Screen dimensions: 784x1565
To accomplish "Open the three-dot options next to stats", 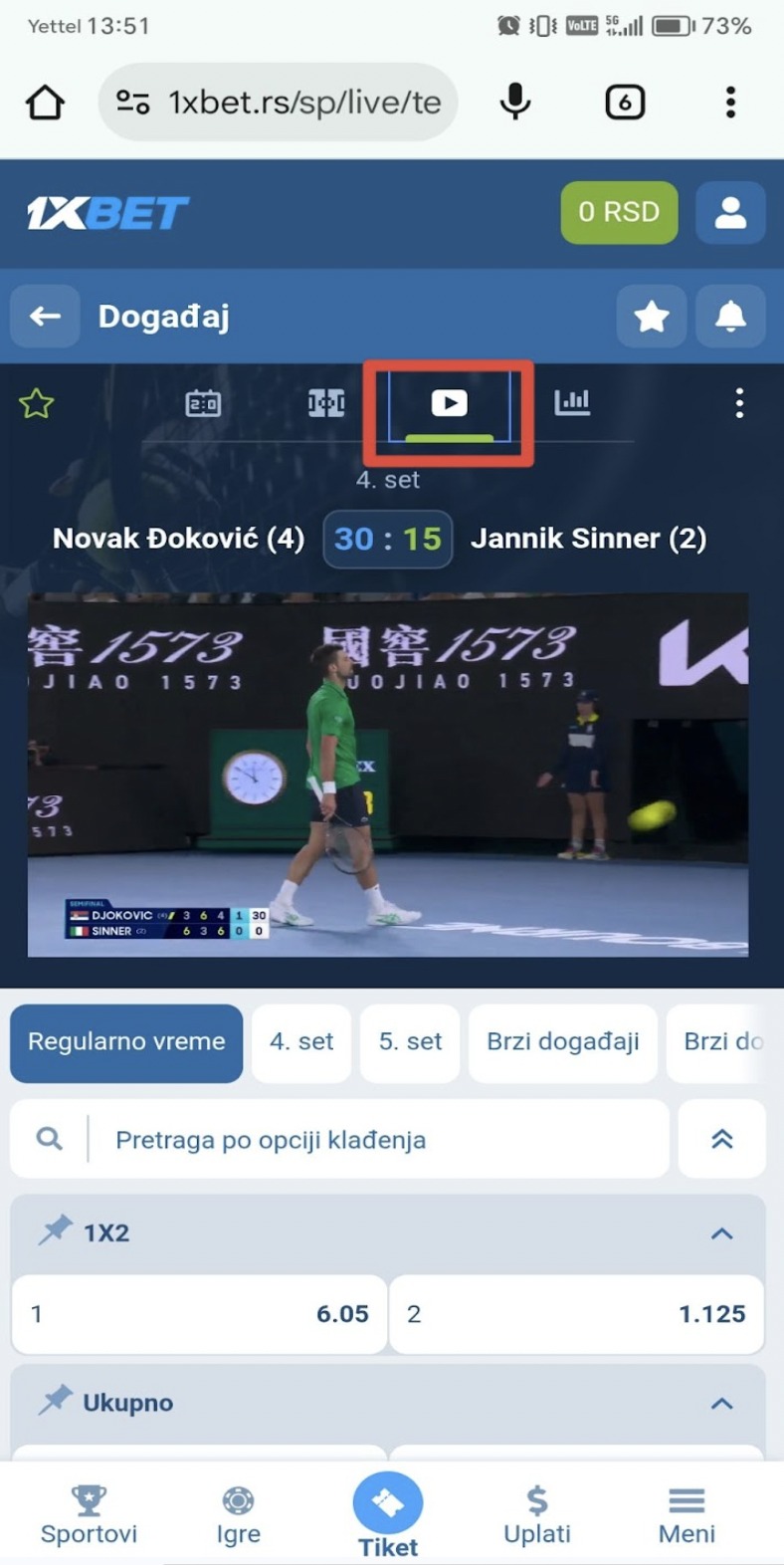I will 738,403.
